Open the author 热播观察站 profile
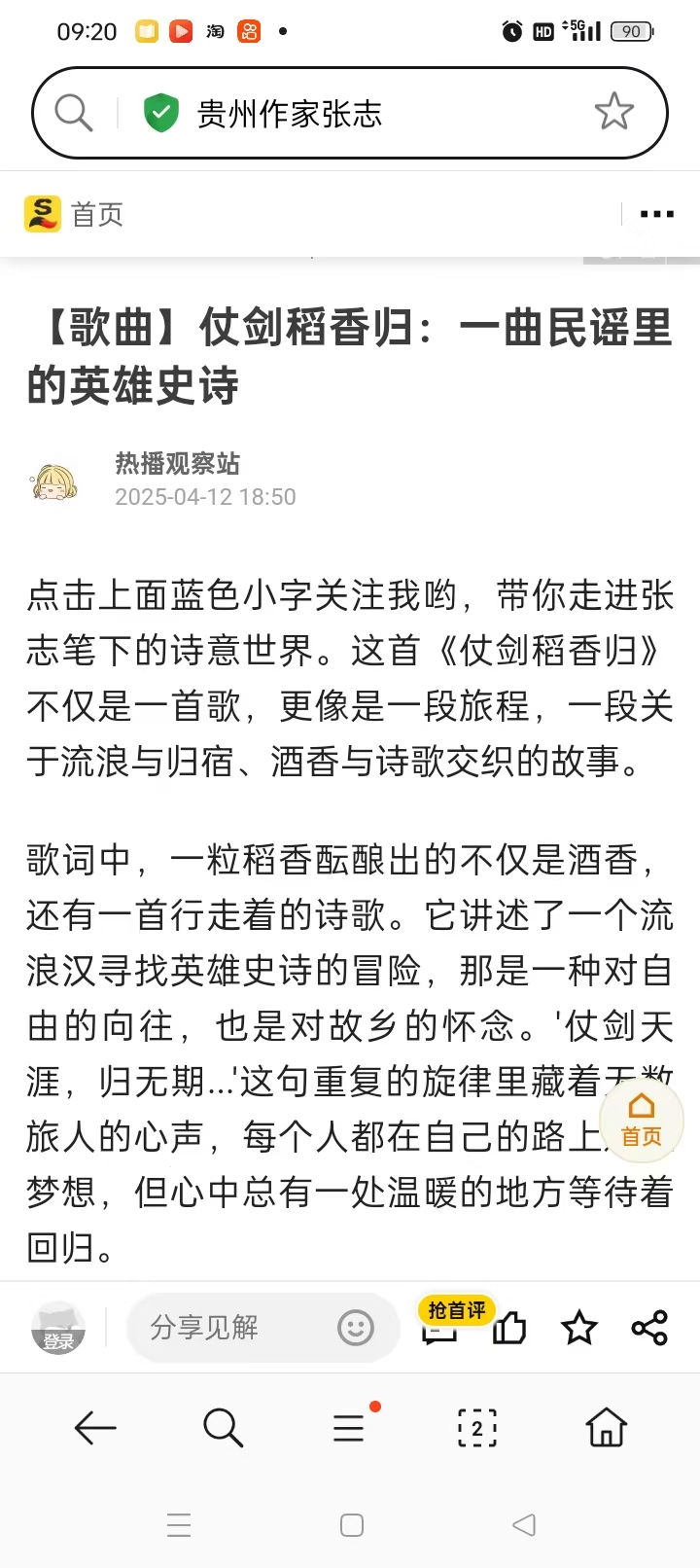The image size is (700, 1568). [177, 464]
